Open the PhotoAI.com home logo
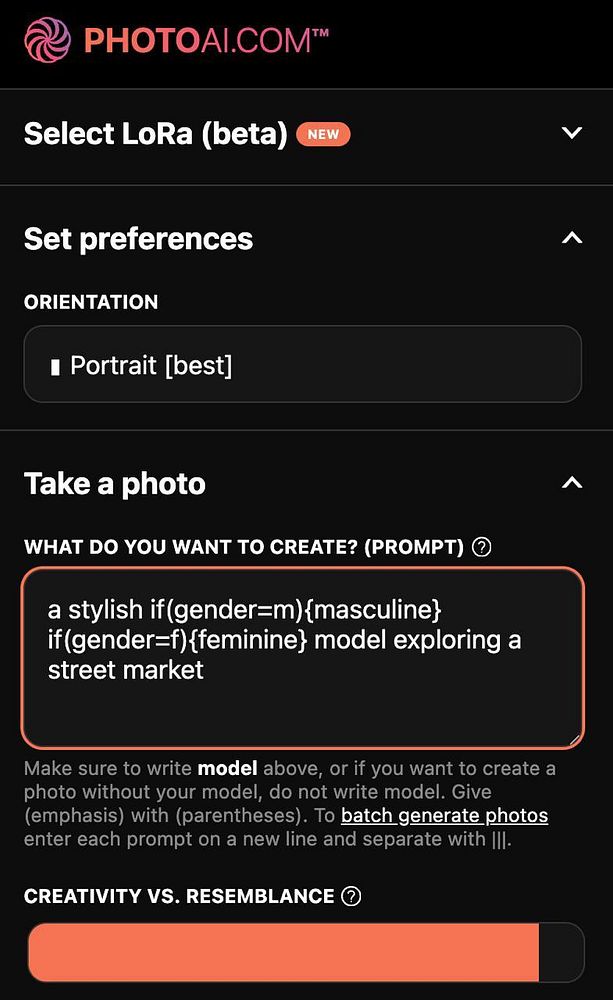Viewport: 613px width, 1000px height. pyautogui.click(x=177, y=40)
